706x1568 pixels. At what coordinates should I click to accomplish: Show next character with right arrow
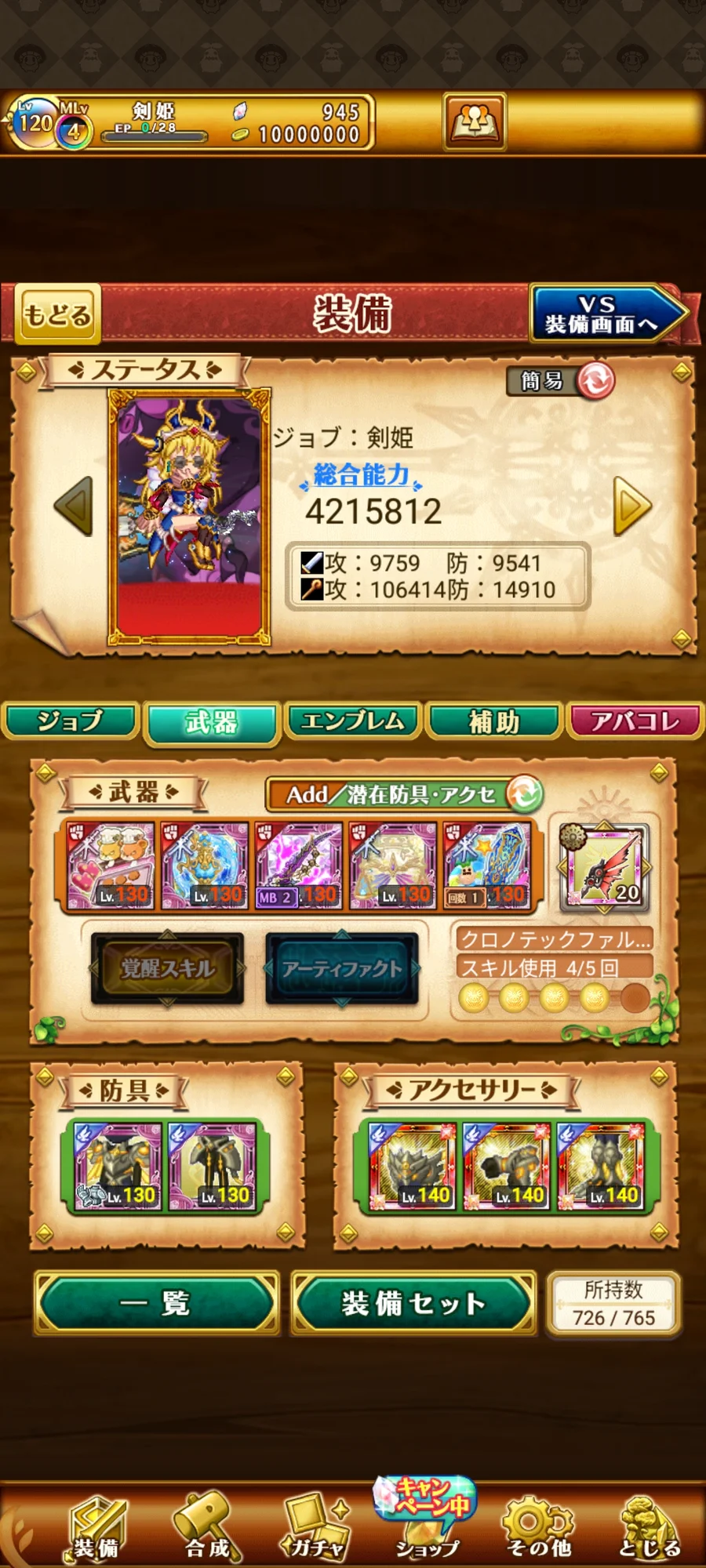(632, 506)
